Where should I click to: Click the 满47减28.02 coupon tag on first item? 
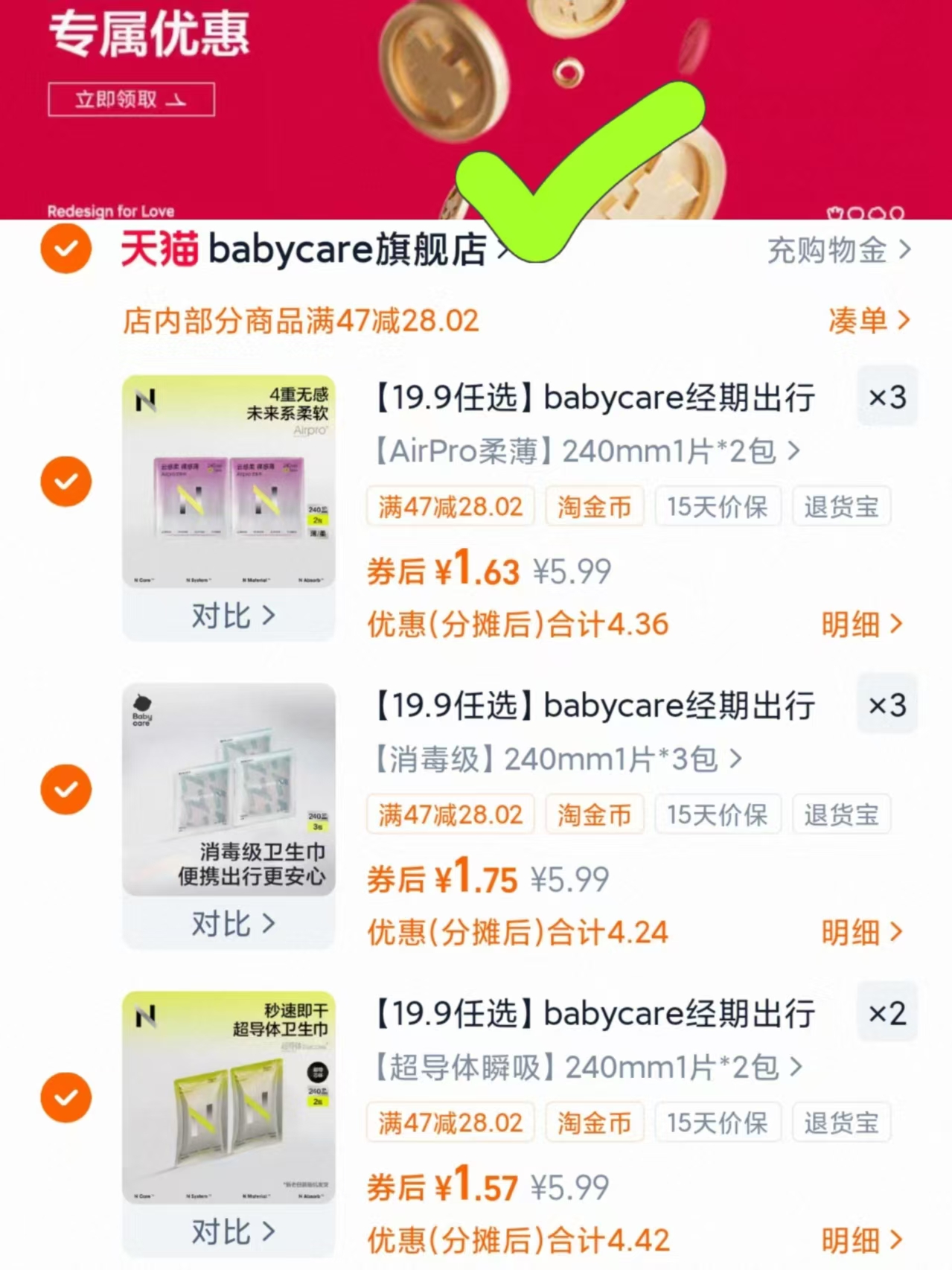click(x=450, y=506)
